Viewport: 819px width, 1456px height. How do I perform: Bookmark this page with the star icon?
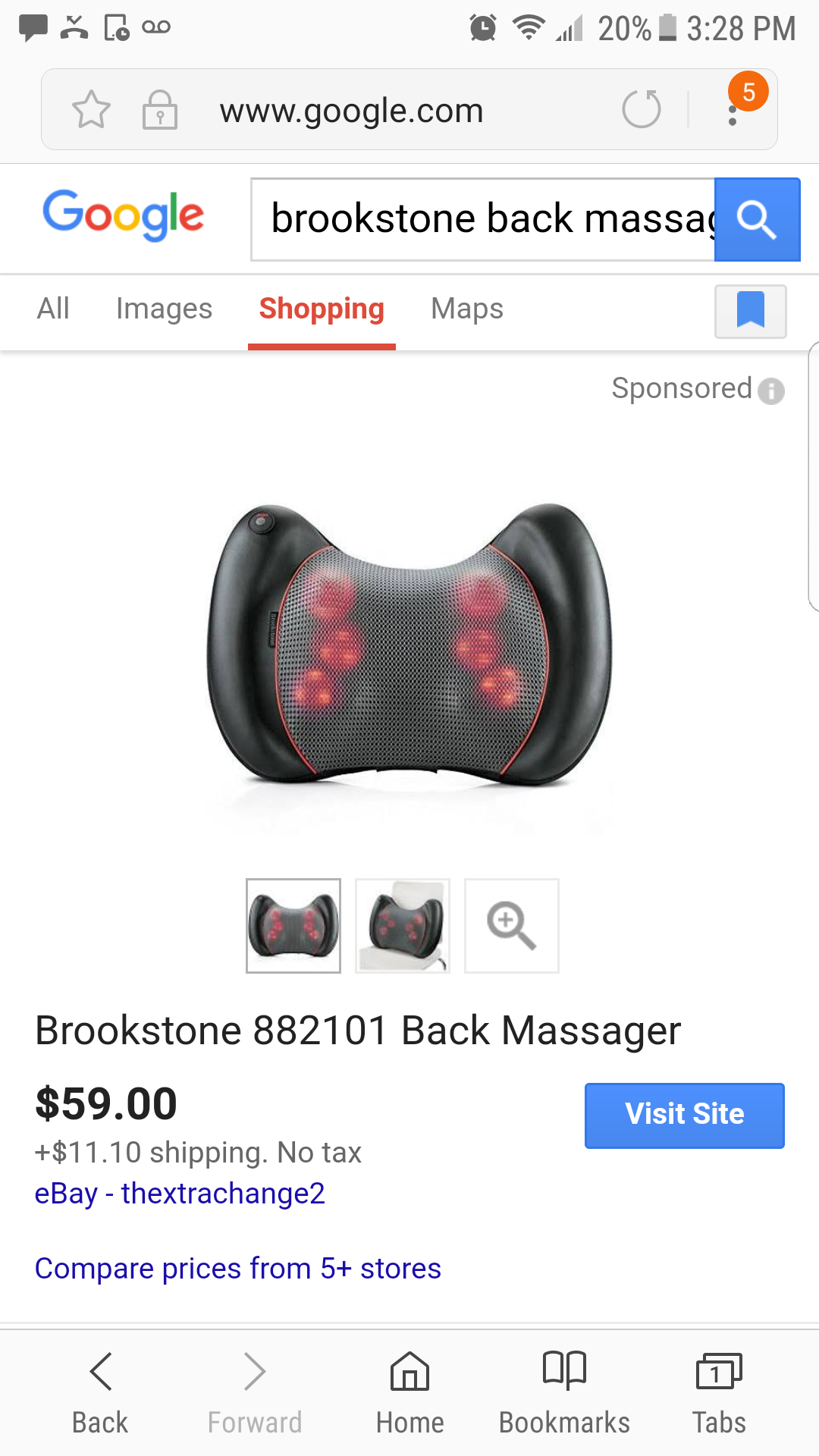coord(91,110)
